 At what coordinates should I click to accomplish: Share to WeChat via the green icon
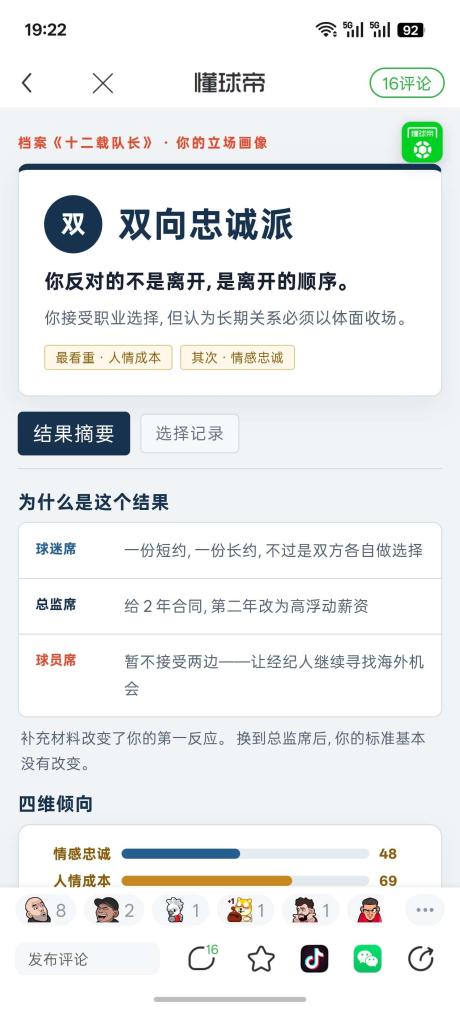pos(367,958)
